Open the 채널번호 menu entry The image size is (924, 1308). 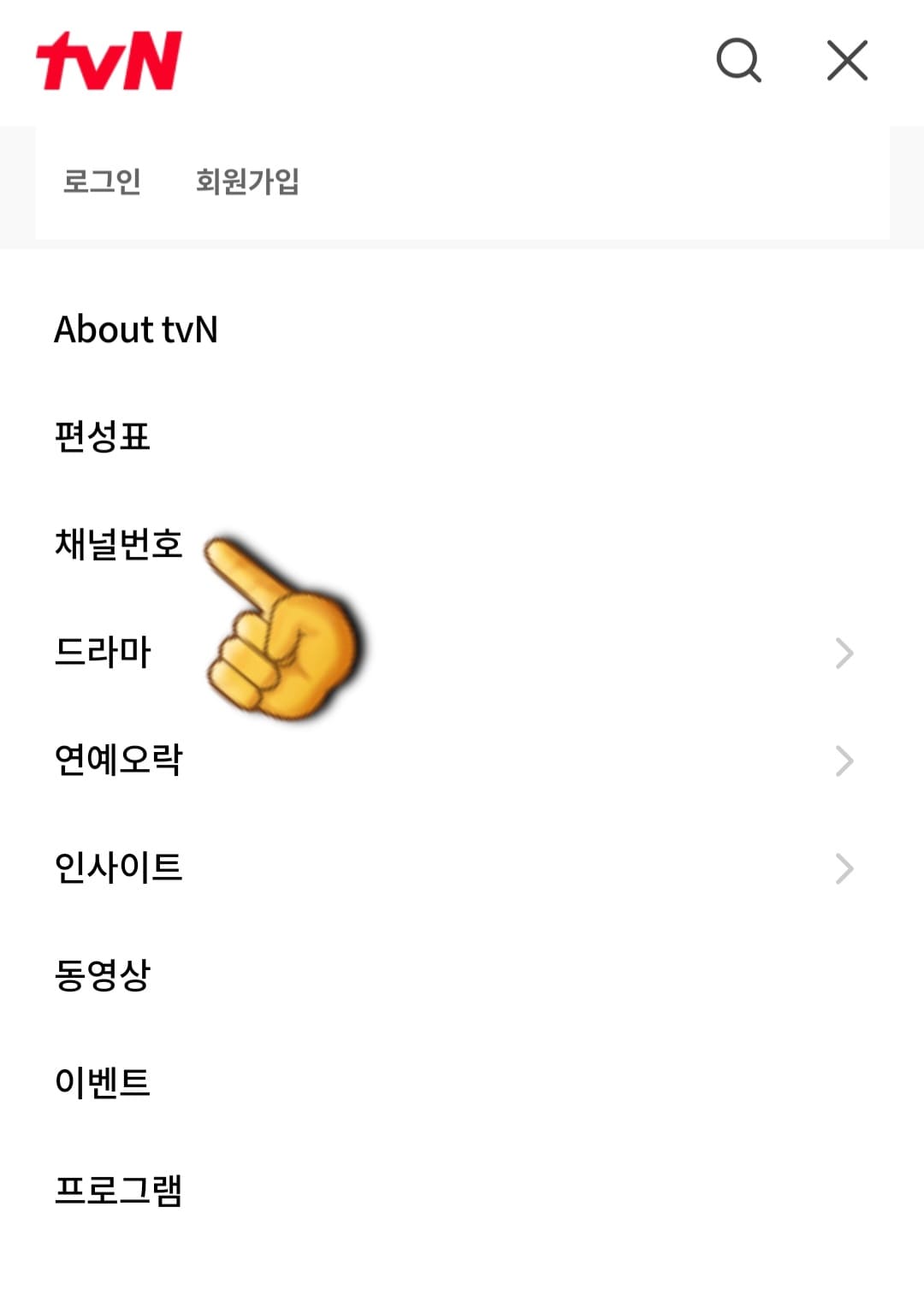(x=120, y=546)
